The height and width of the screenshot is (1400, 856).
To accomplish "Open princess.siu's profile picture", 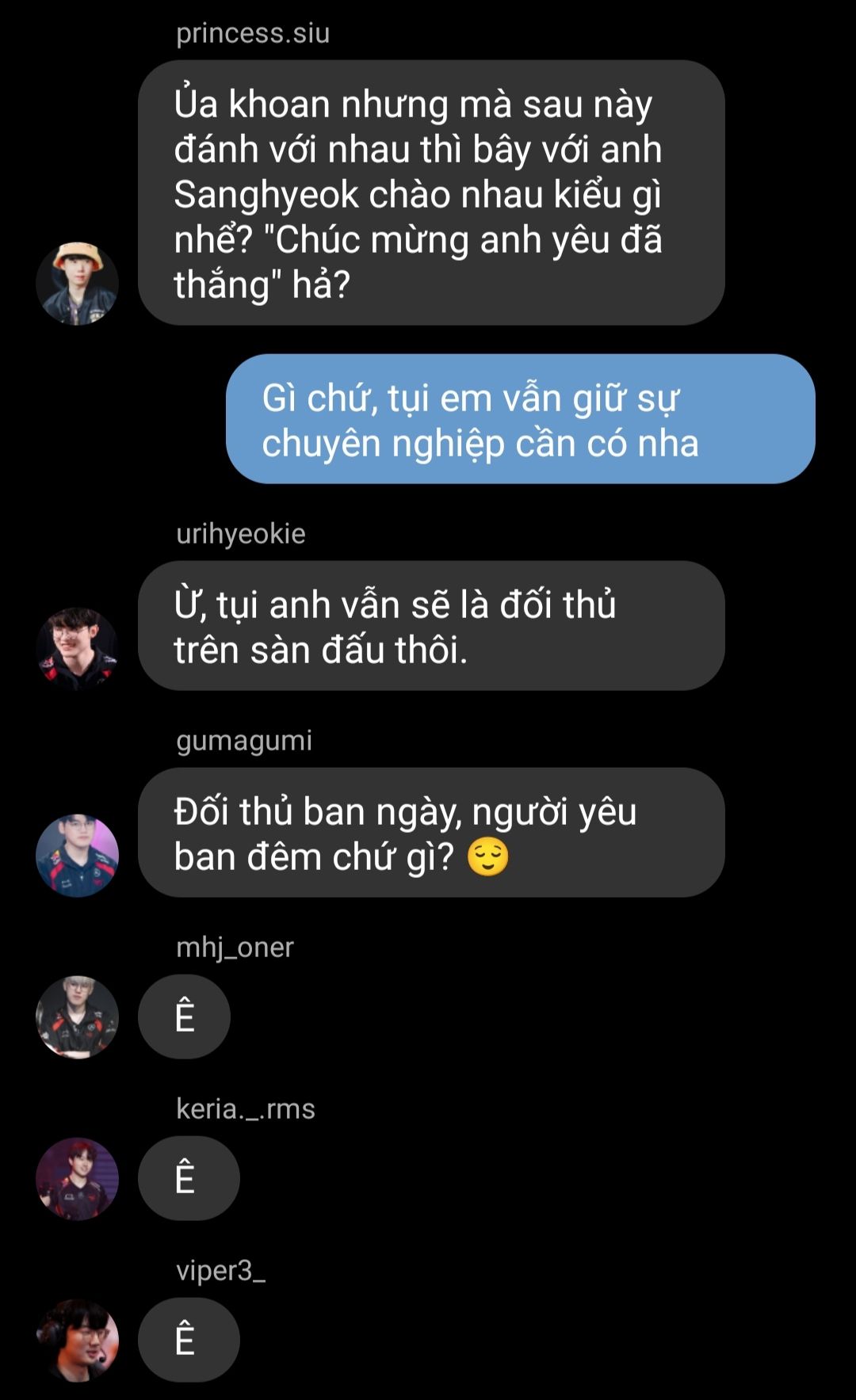I will click(x=77, y=284).
